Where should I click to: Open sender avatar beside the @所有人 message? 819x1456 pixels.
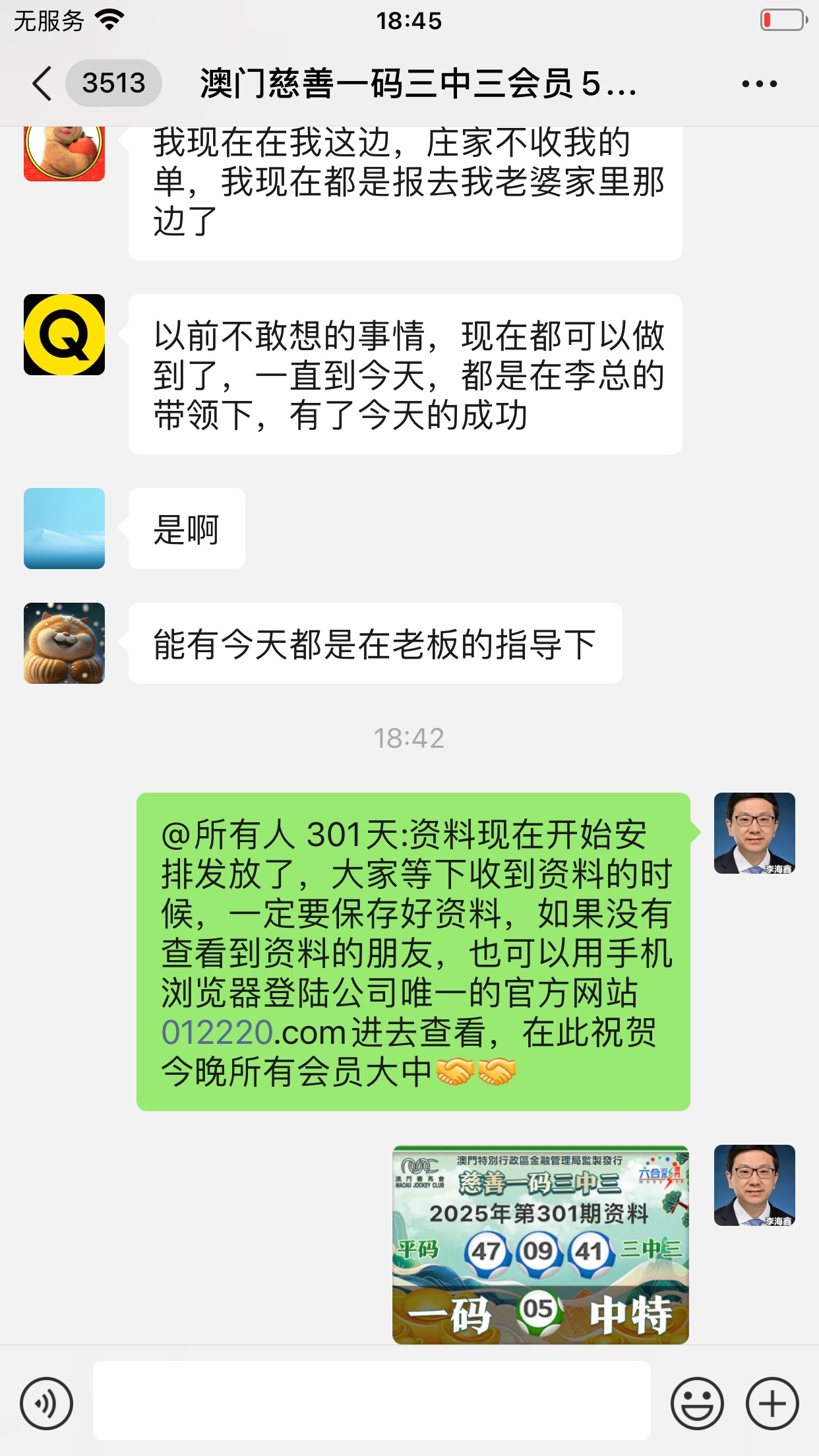(754, 834)
